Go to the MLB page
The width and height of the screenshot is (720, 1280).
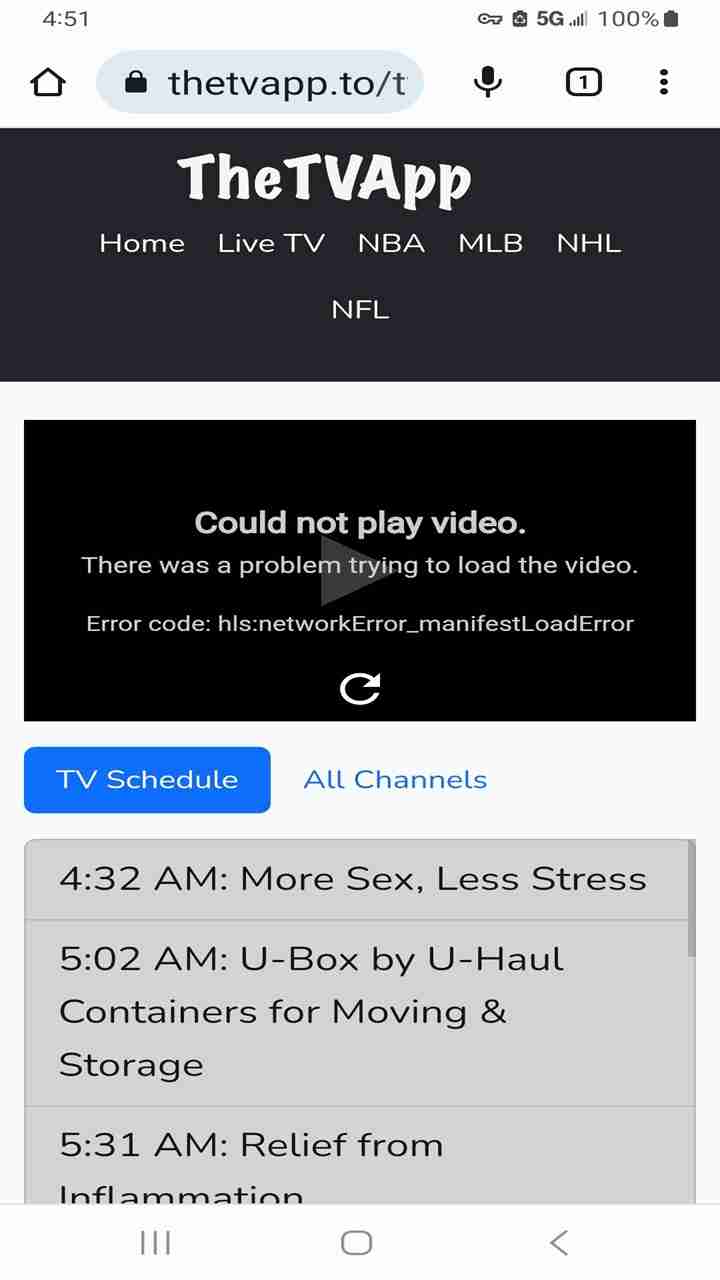coord(490,244)
